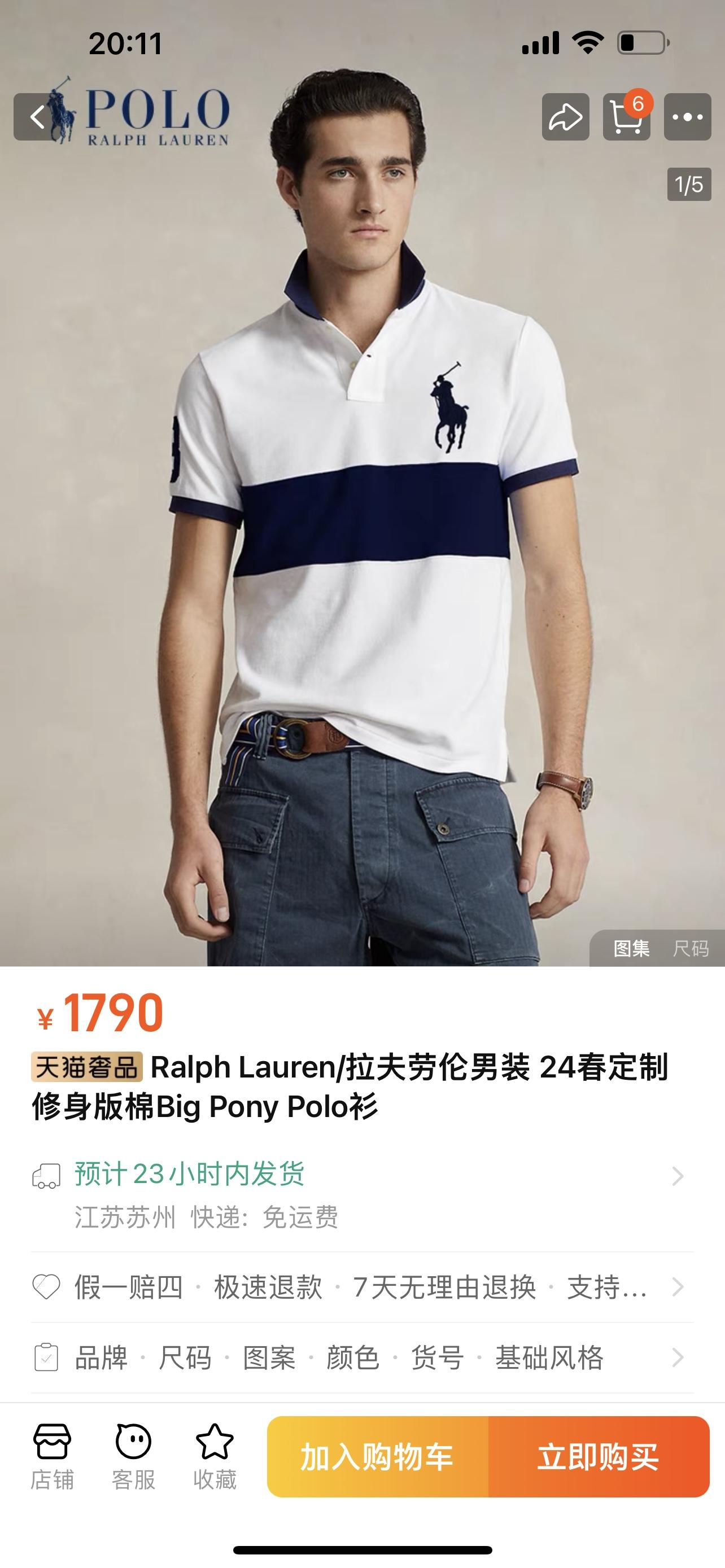Contact 客服 customer service
The image size is (725, 1568).
point(133,1457)
